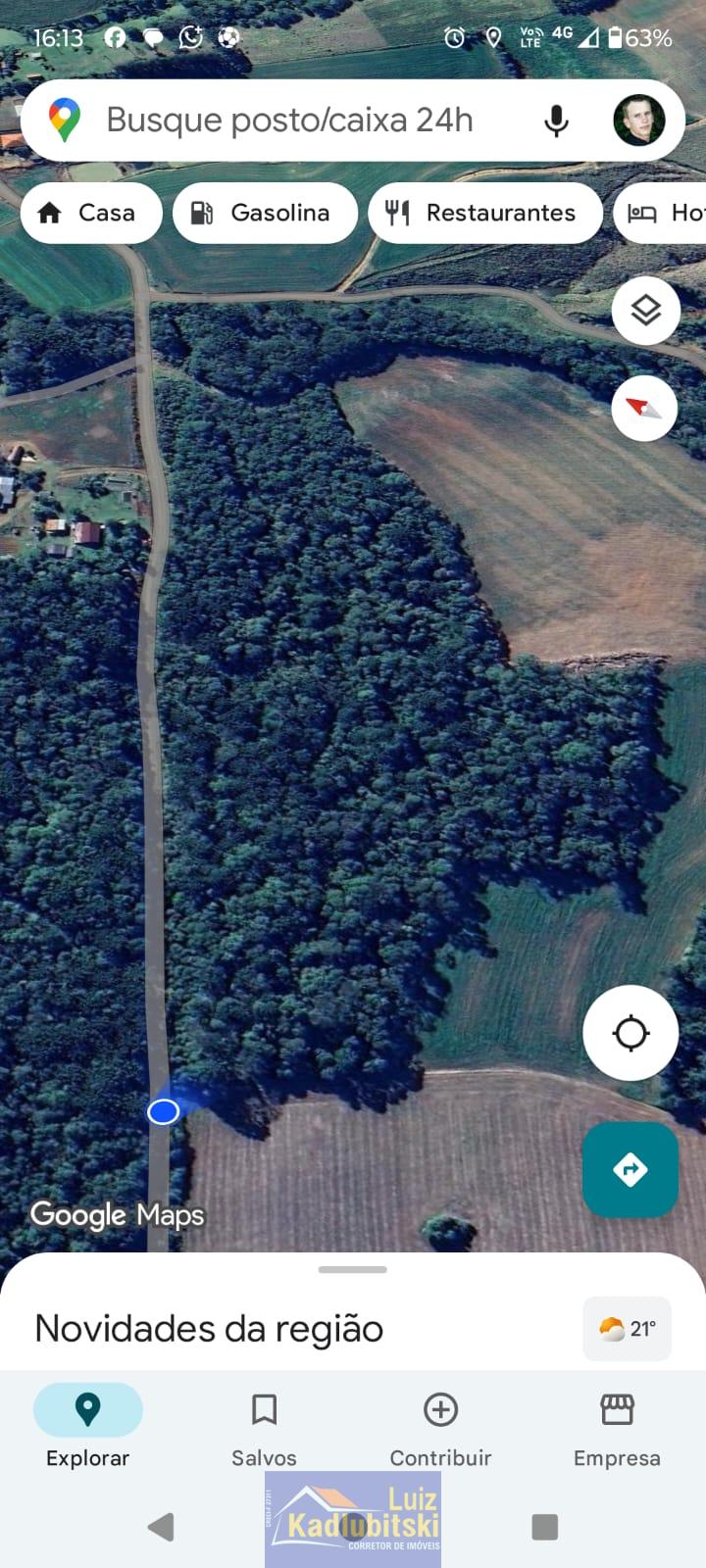Open recent apps with the square button
This screenshot has width=706, height=1568.
tap(544, 1527)
